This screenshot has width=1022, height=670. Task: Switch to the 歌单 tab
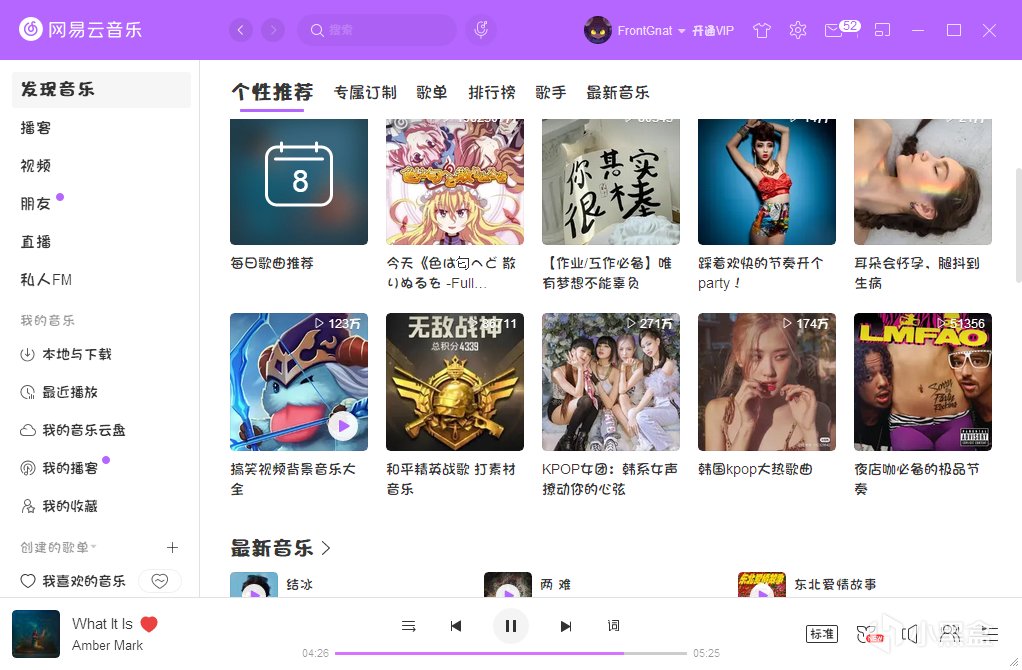point(432,92)
